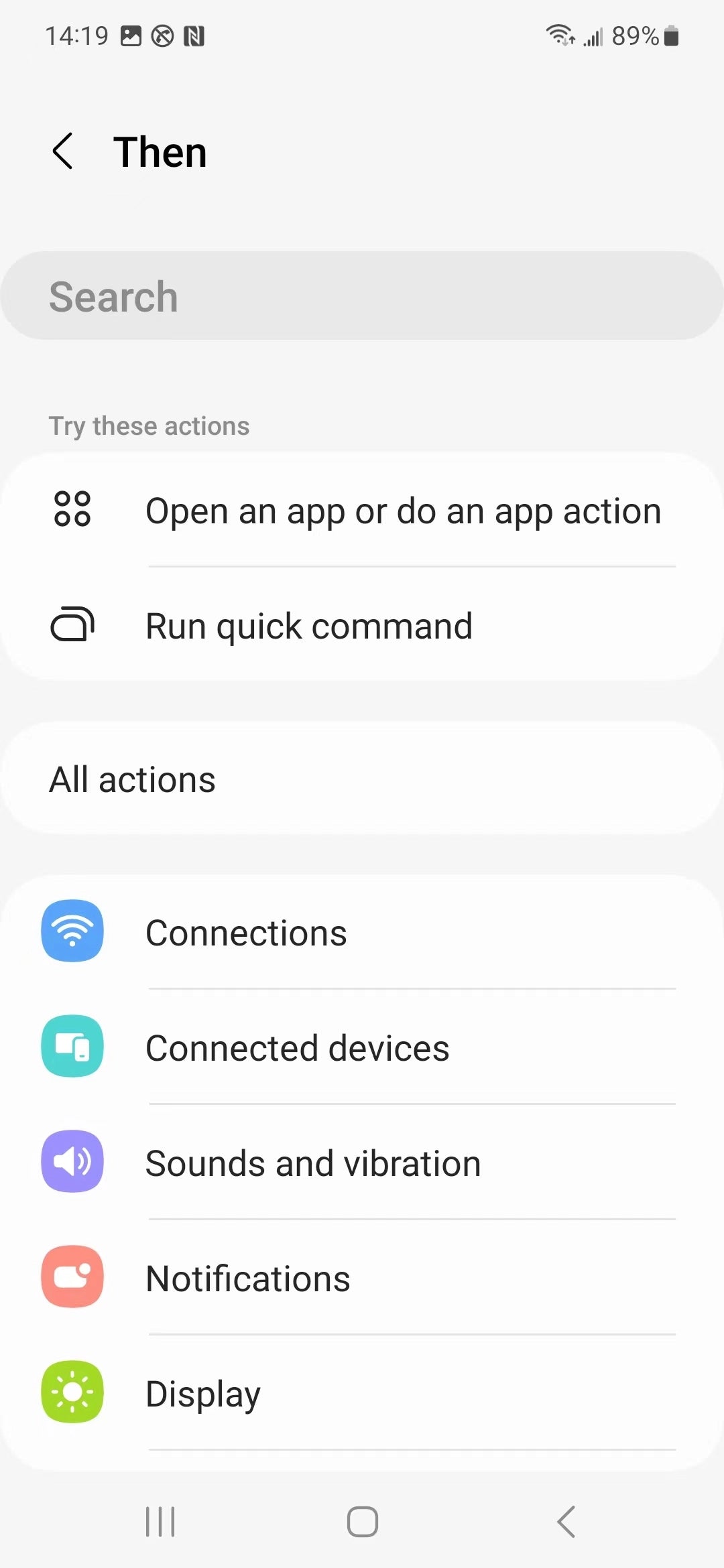The image size is (724, 1568).
Task: Open Notifications actions
Action: (362, 1278)
